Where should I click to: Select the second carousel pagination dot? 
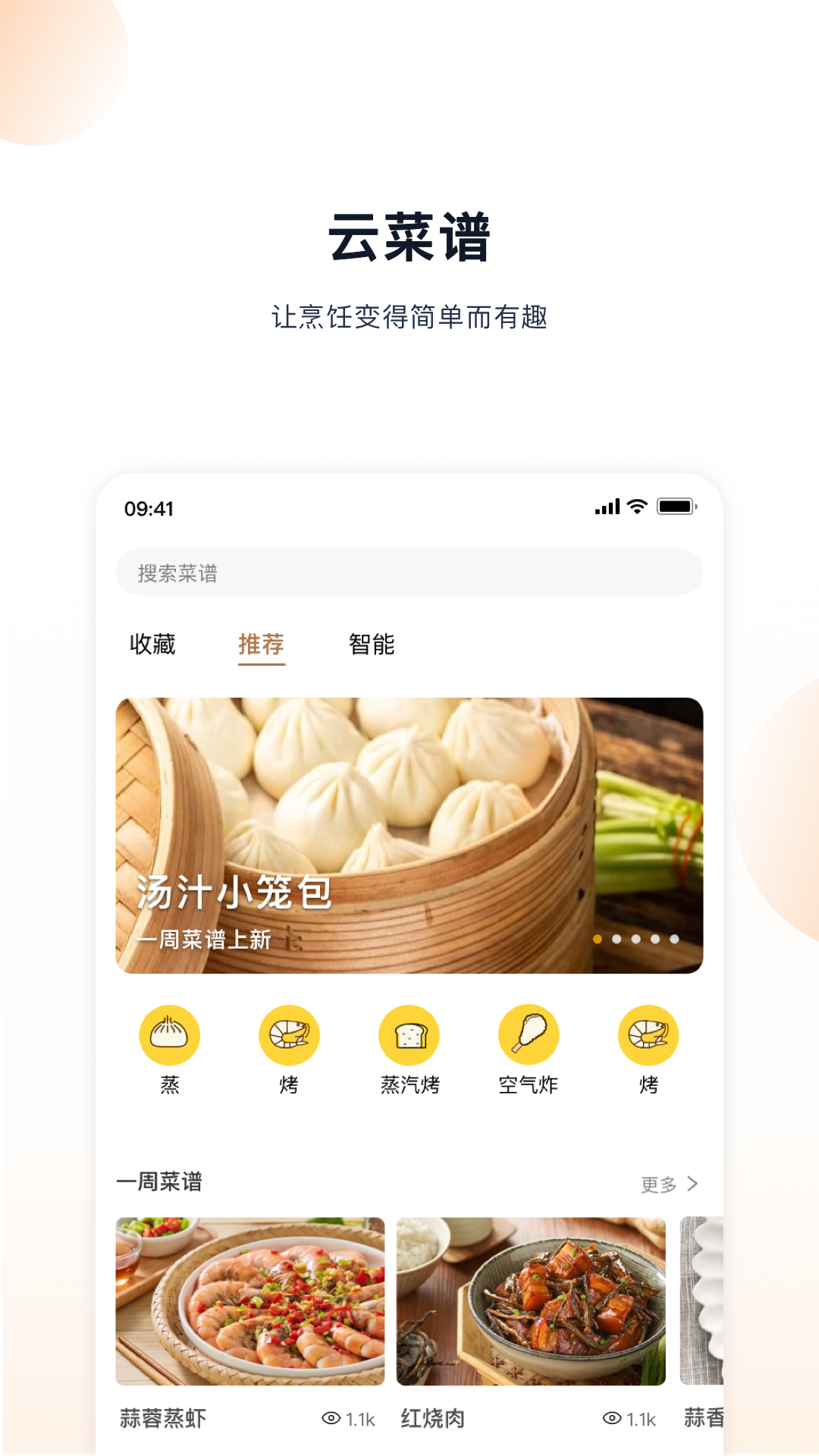click(x=617, y=940)
